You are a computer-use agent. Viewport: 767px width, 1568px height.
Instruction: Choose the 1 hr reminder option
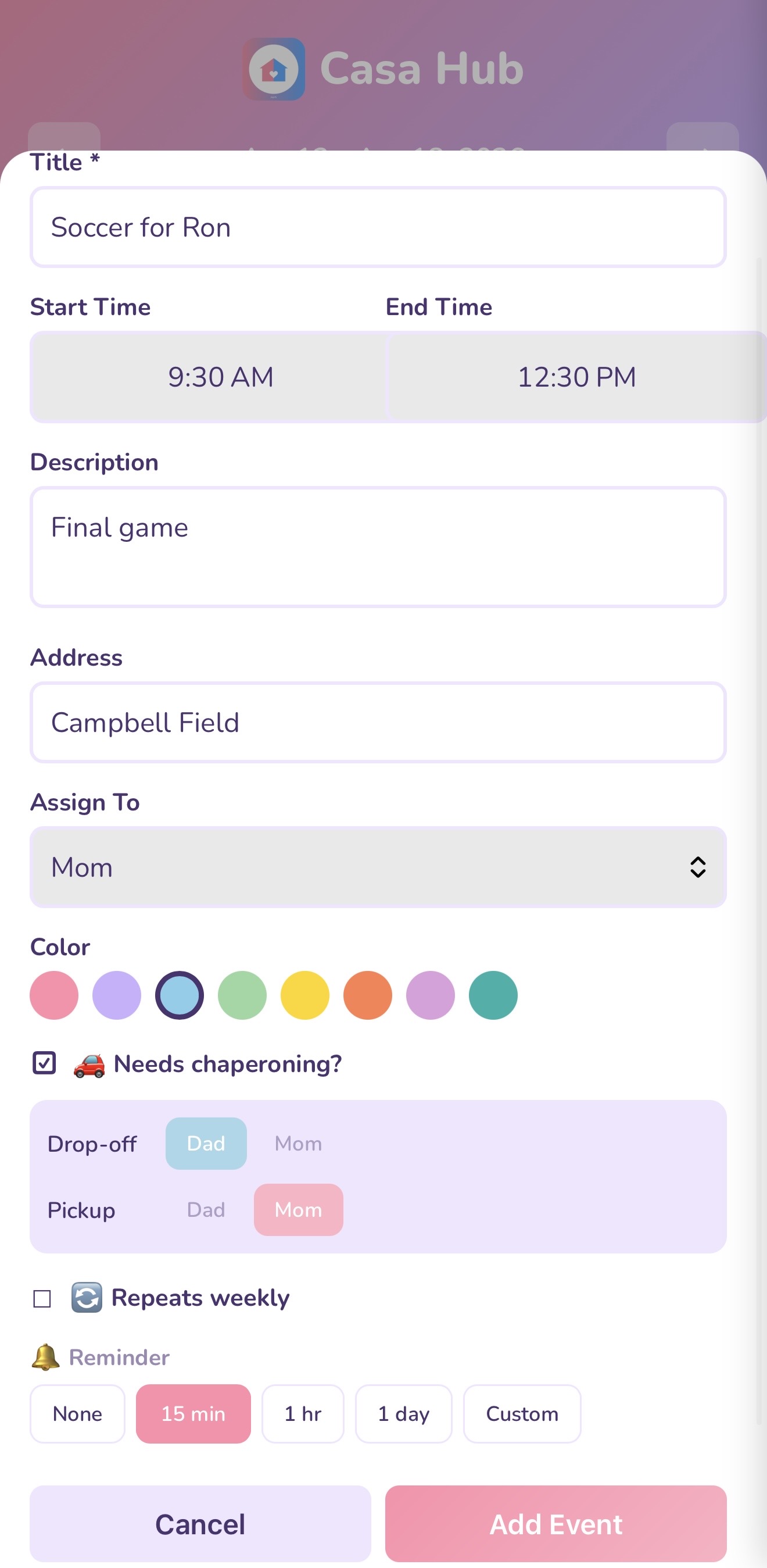pyautogui.click(x=302, y=1413)
